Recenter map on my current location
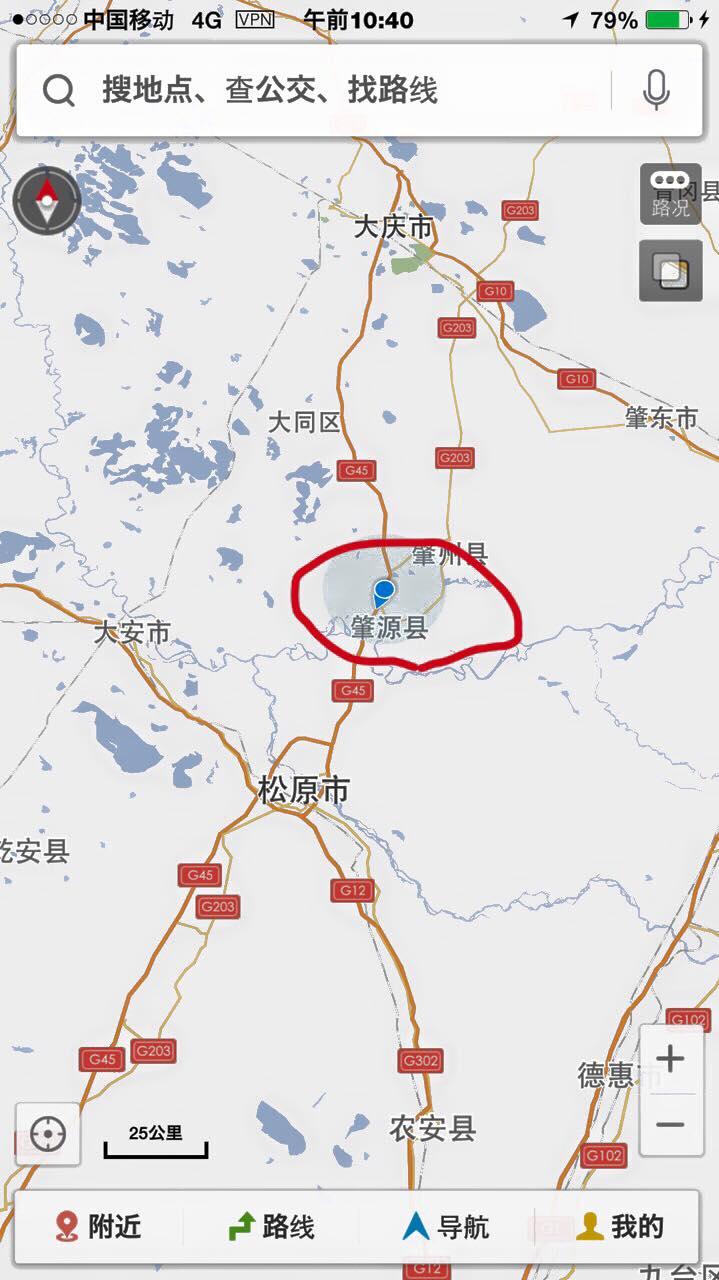Screen dimensions: 719x1280 tap(48, 1134)
